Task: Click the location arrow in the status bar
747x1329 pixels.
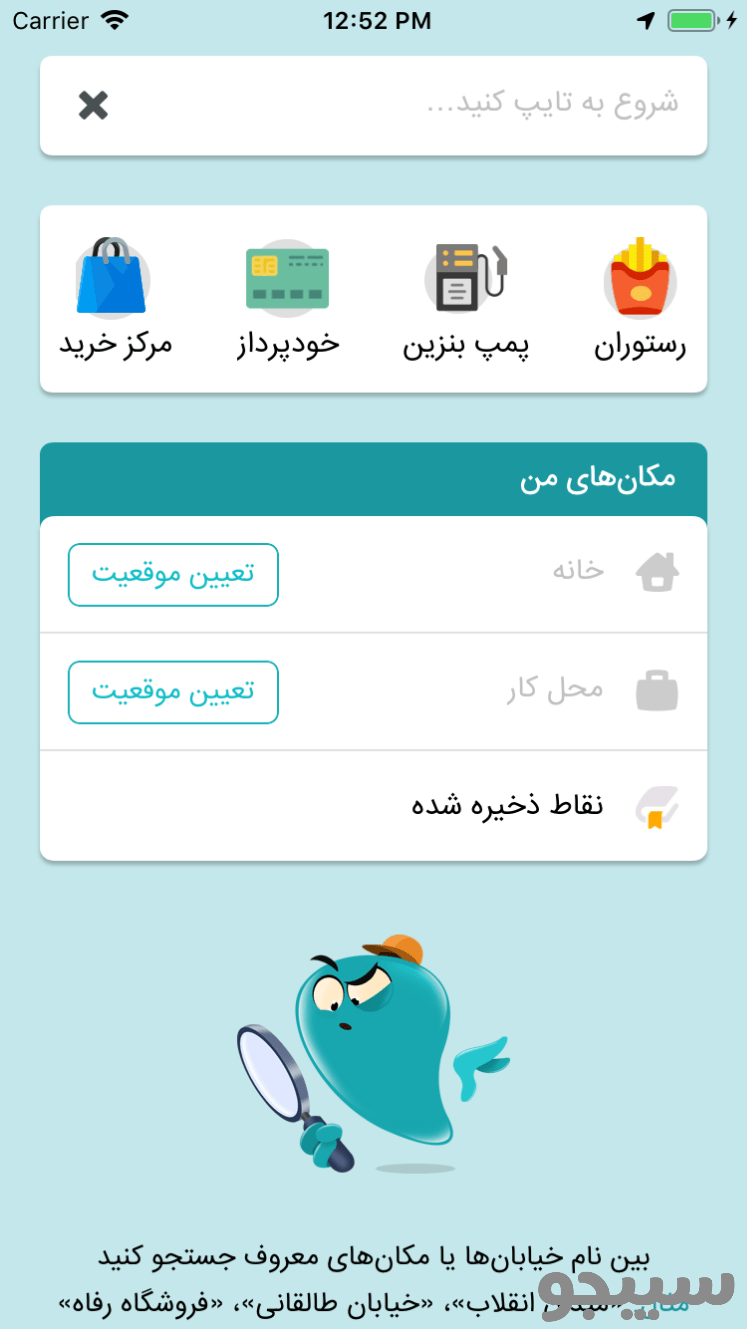Action: pos(646,18)
